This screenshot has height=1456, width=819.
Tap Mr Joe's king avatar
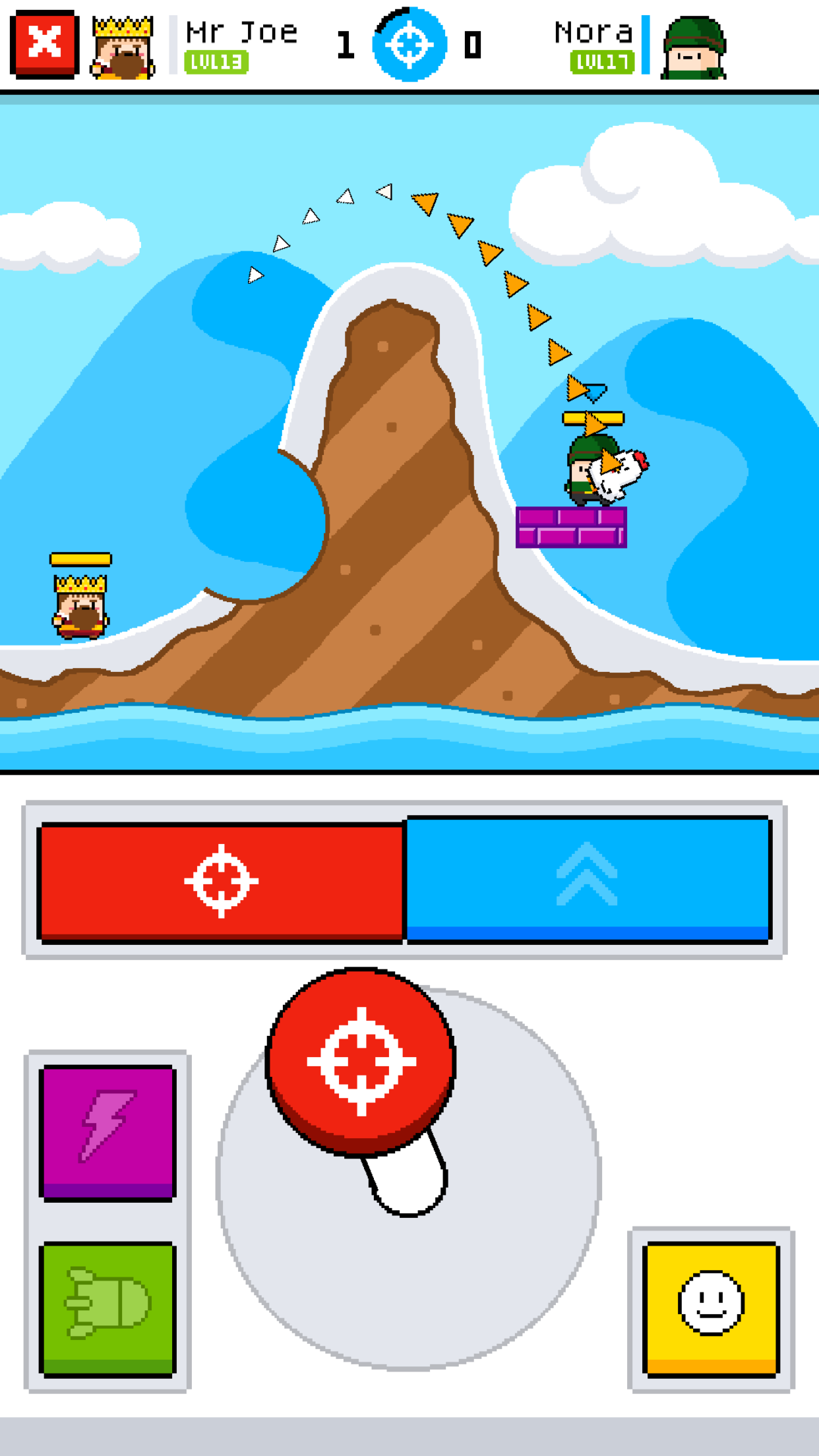coord(123,47)
